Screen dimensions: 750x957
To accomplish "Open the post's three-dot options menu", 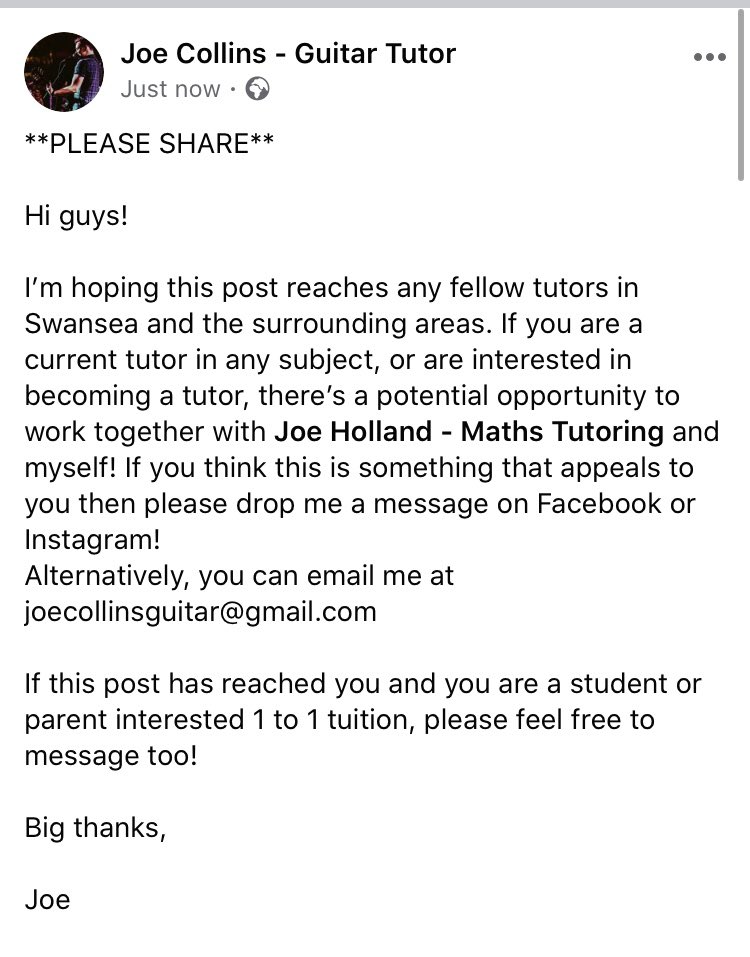I will [709, 57].
